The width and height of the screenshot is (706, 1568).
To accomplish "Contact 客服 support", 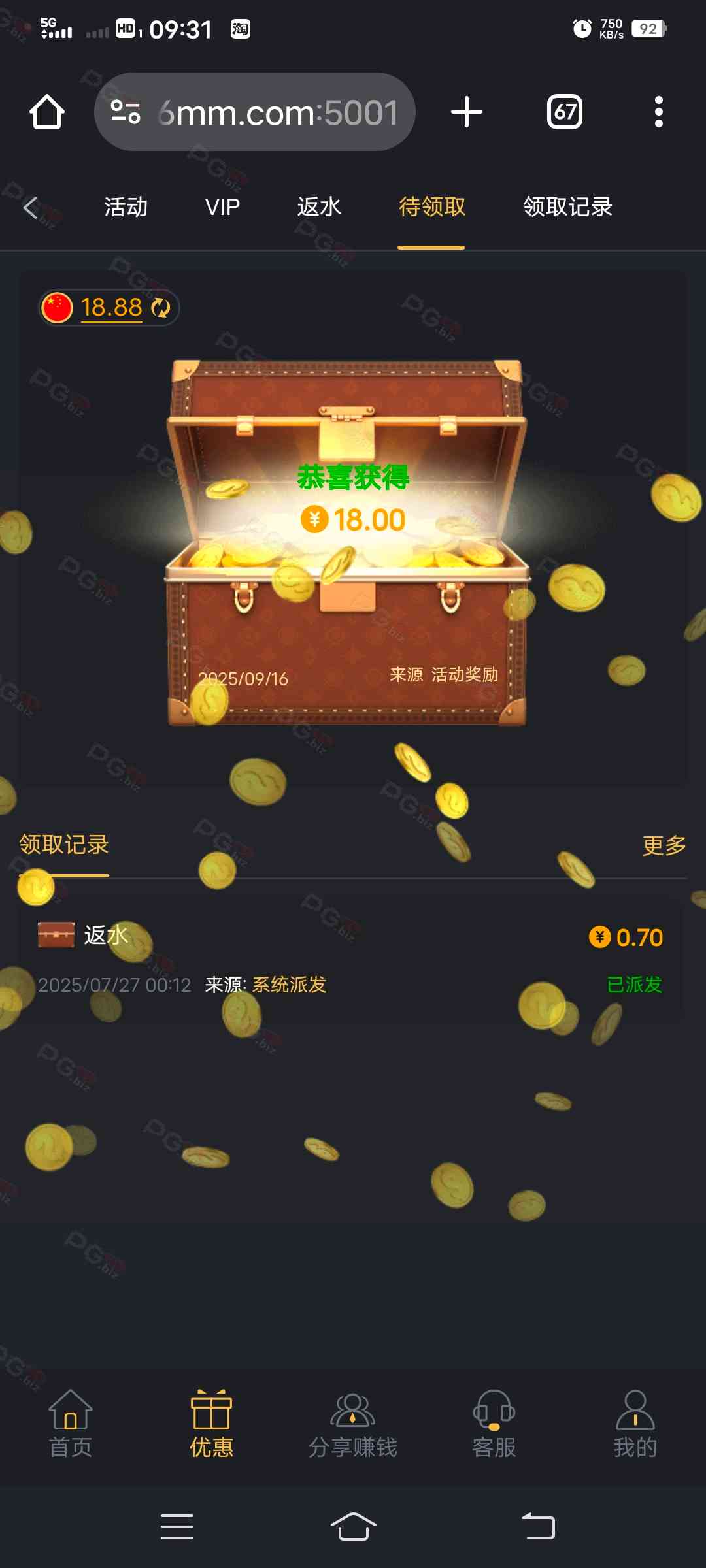I will tap(494, 1424).
